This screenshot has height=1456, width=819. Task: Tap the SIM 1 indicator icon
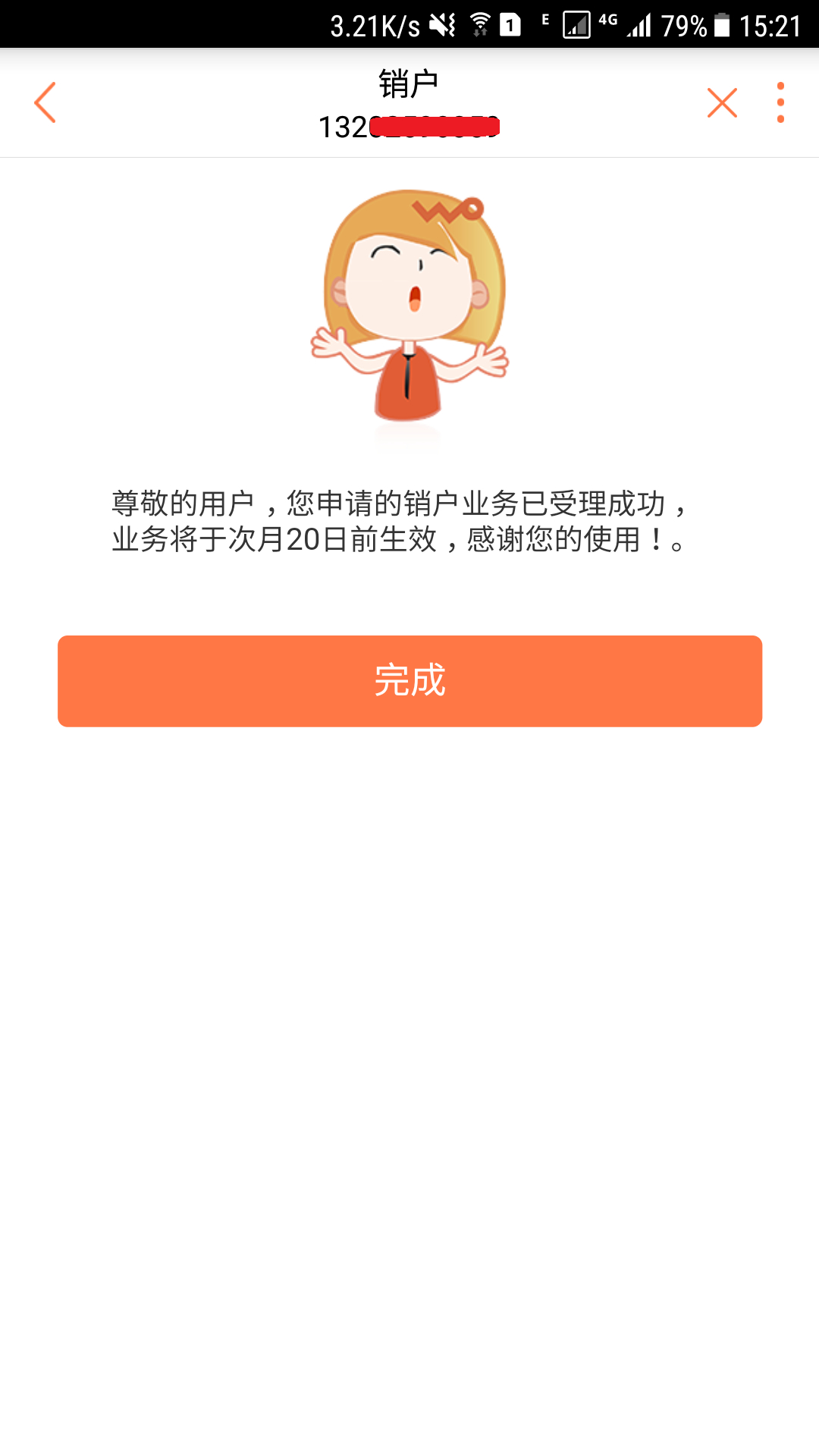point(509,24)
